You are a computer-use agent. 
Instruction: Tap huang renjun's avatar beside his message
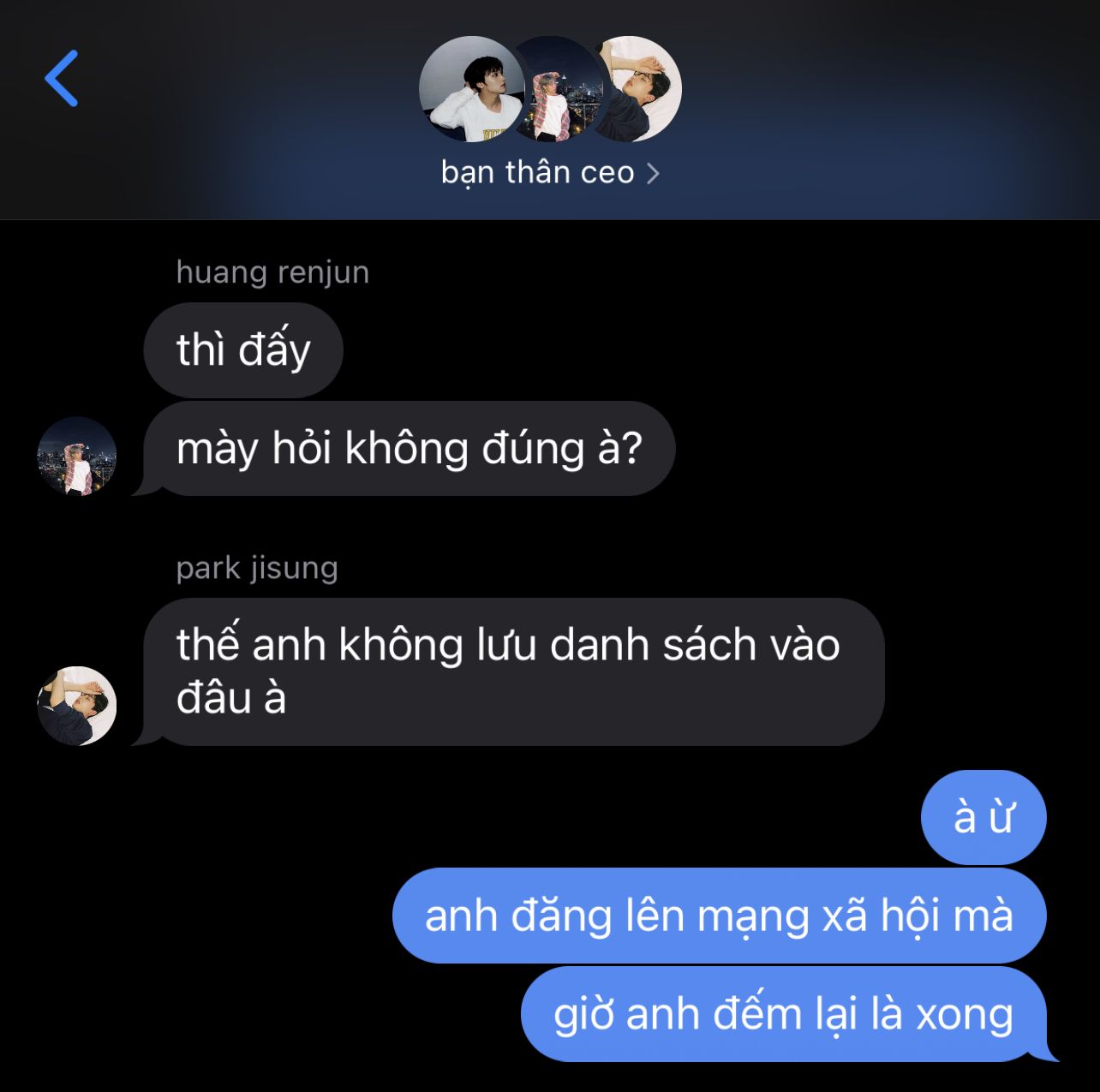(77, 456)
